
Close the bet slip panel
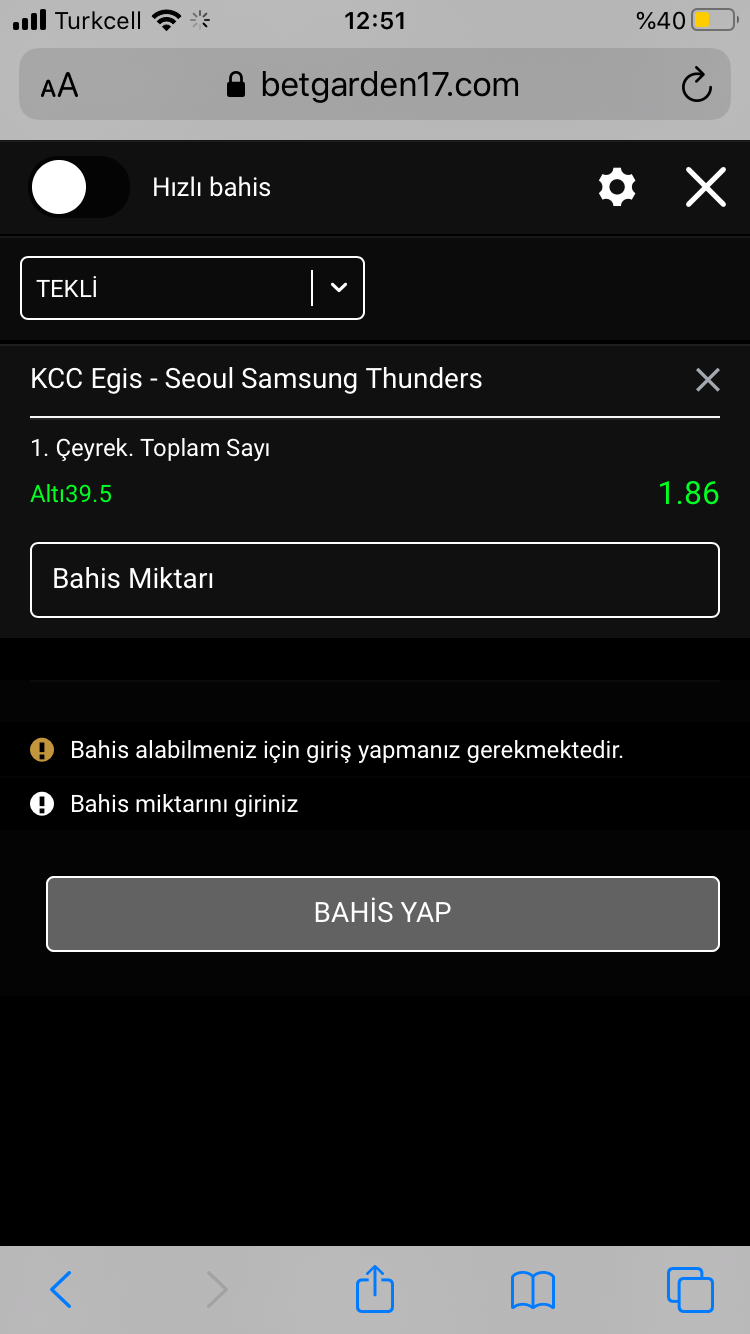[705, 187]
